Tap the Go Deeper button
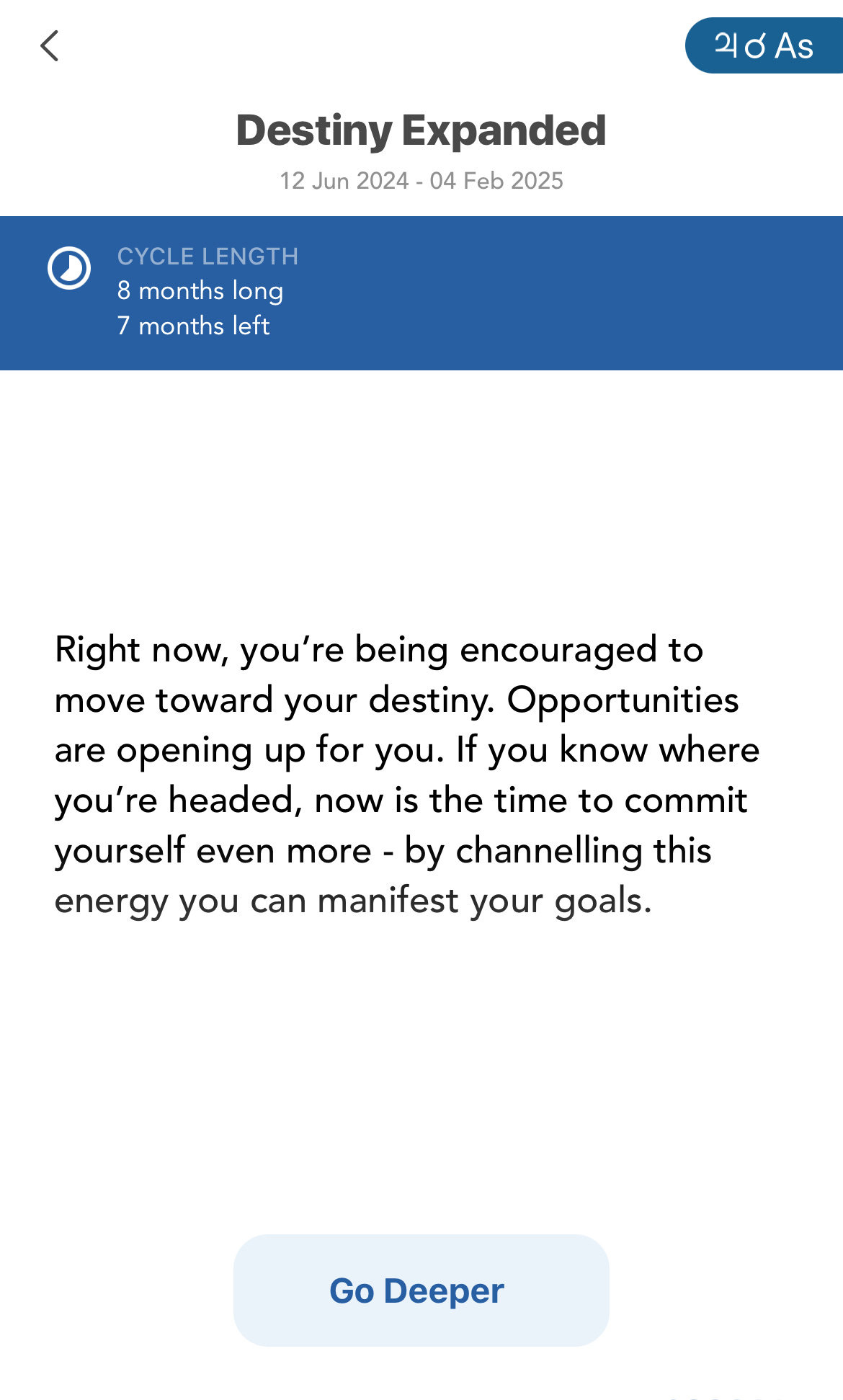 421,1290
